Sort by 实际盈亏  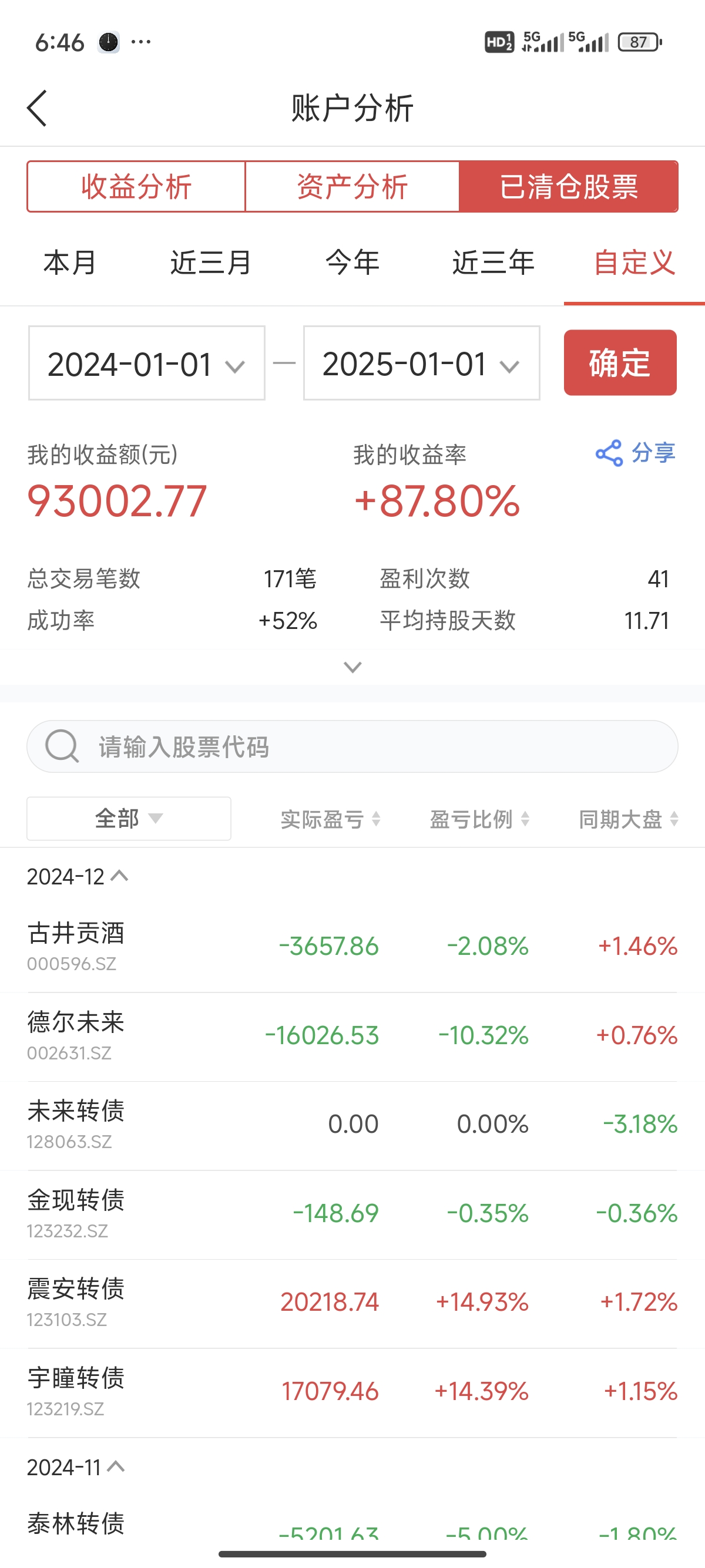(330, 819)
